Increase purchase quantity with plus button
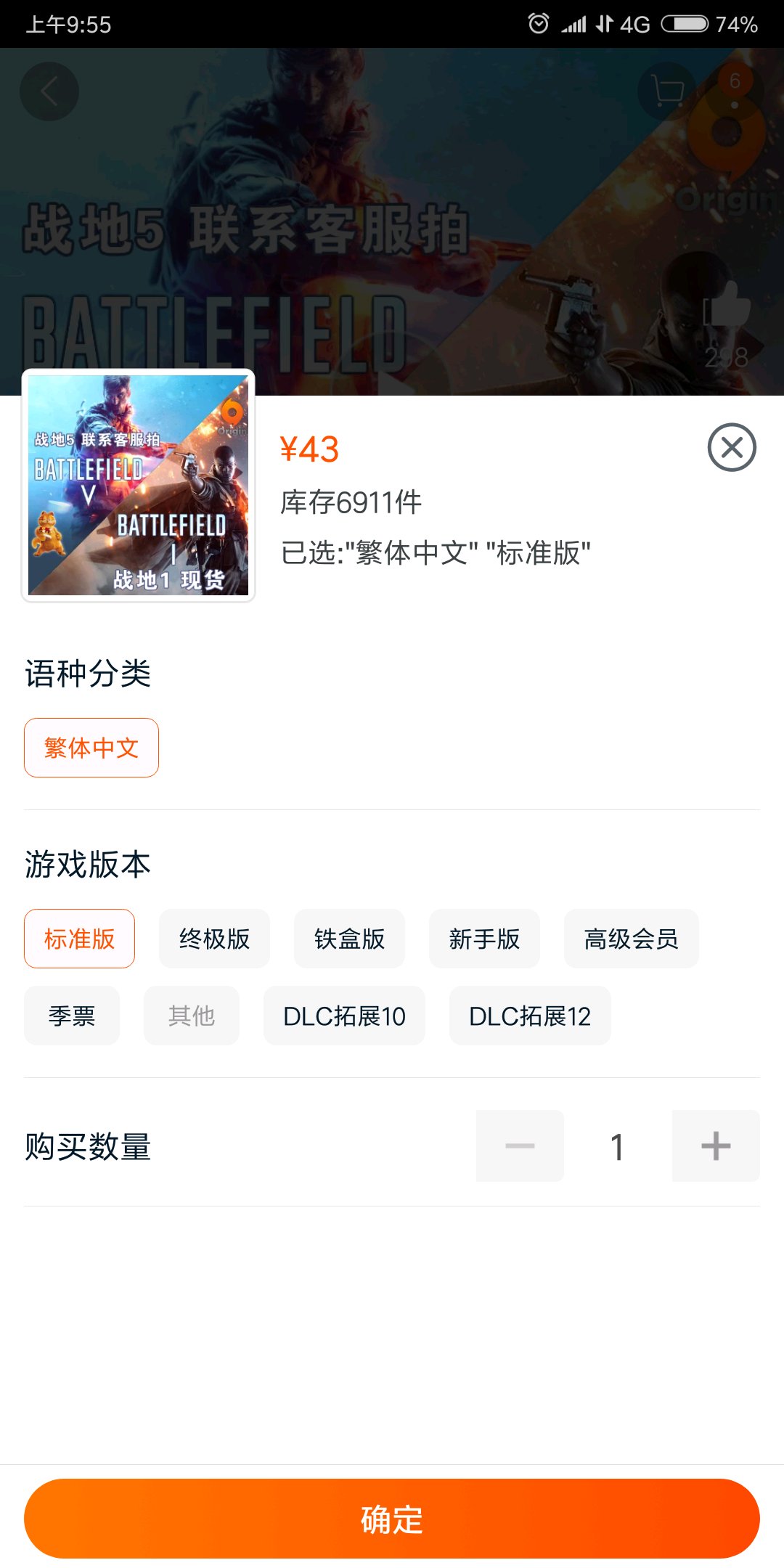Viewport: 784px width, 1568px height. click(716, 1146)
